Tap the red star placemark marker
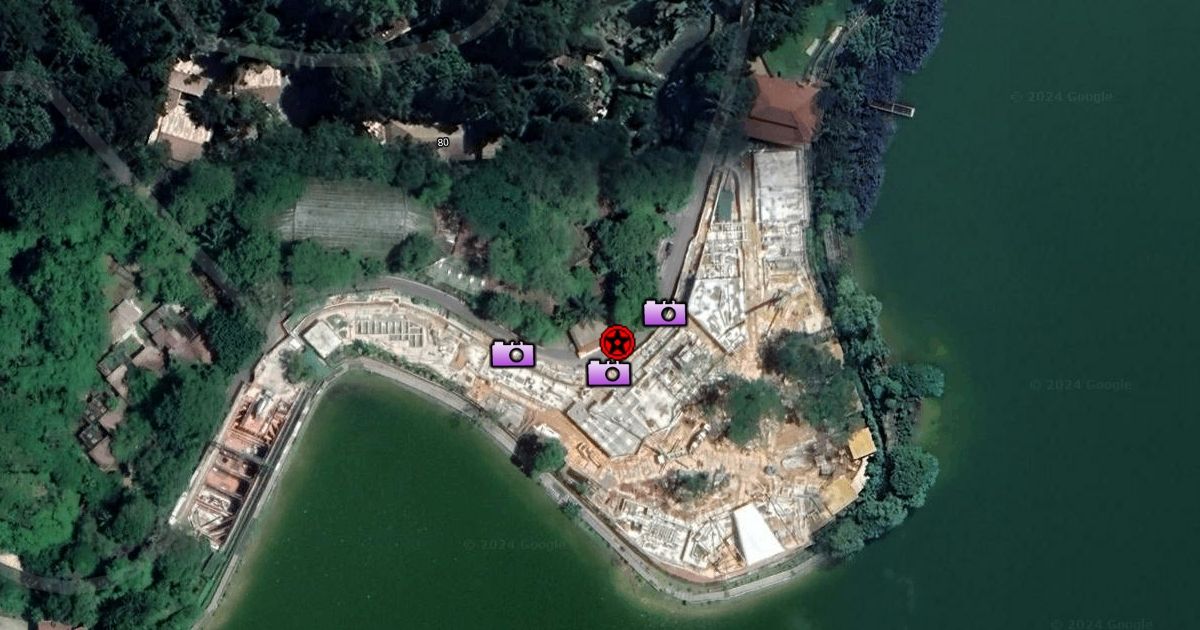Viewport: 1200px width, 630px height. click(x=618, y=342)
